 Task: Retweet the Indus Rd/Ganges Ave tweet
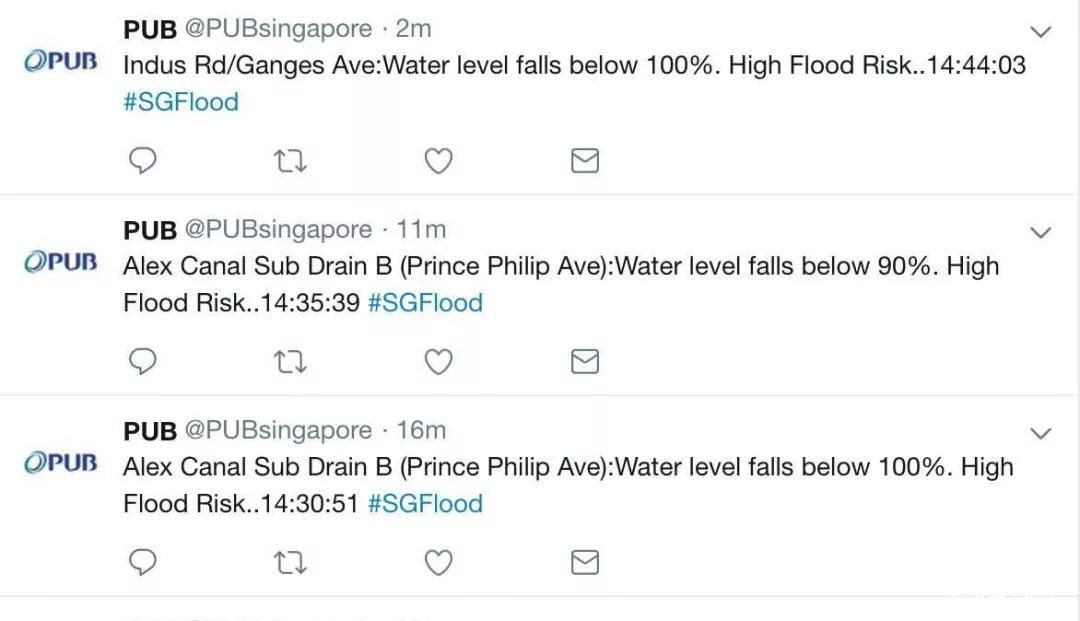290,161
